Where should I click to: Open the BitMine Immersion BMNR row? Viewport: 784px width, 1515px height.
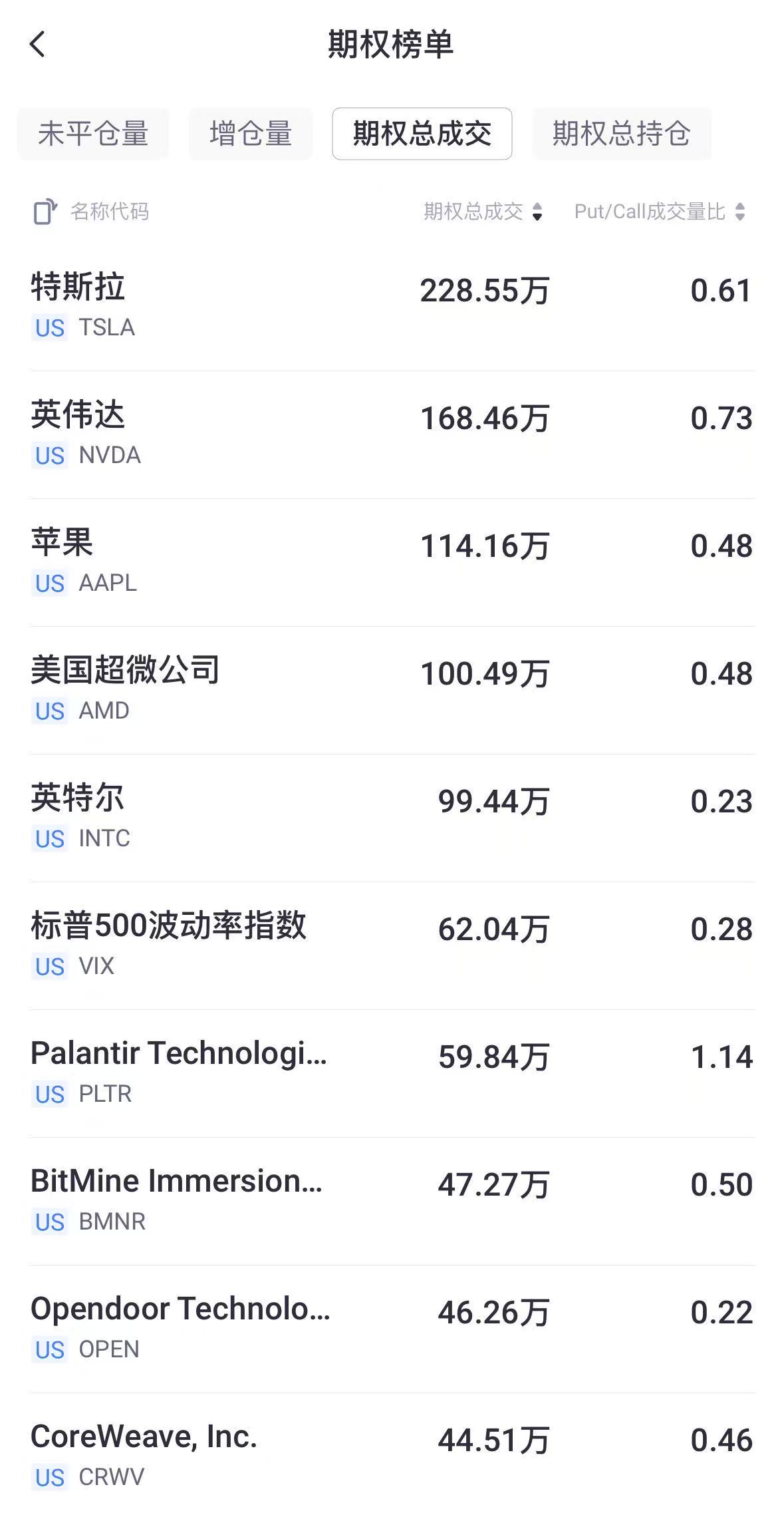tap(392, 1202)
